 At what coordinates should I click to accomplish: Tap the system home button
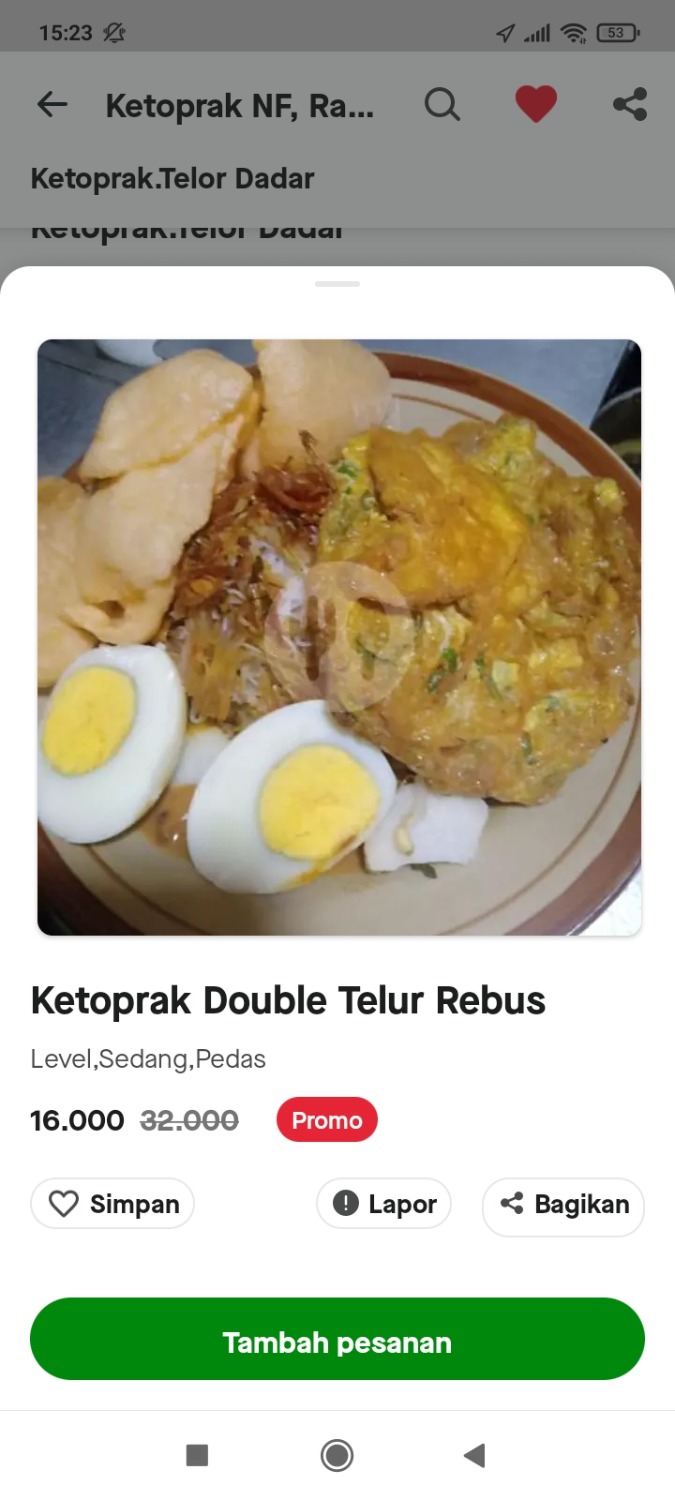point(337,1455)
